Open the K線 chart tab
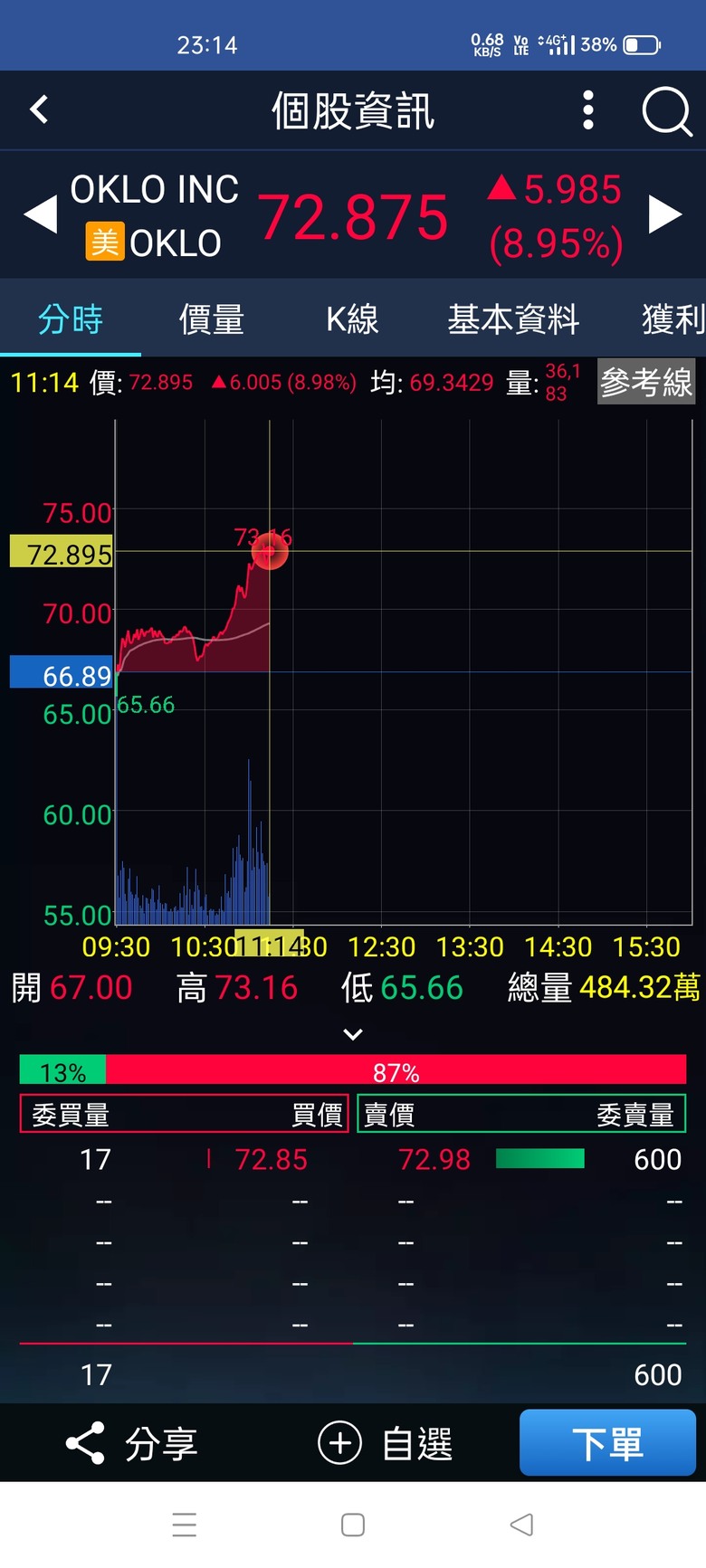This screenshot has height=1568, width=706. point(352,319)
